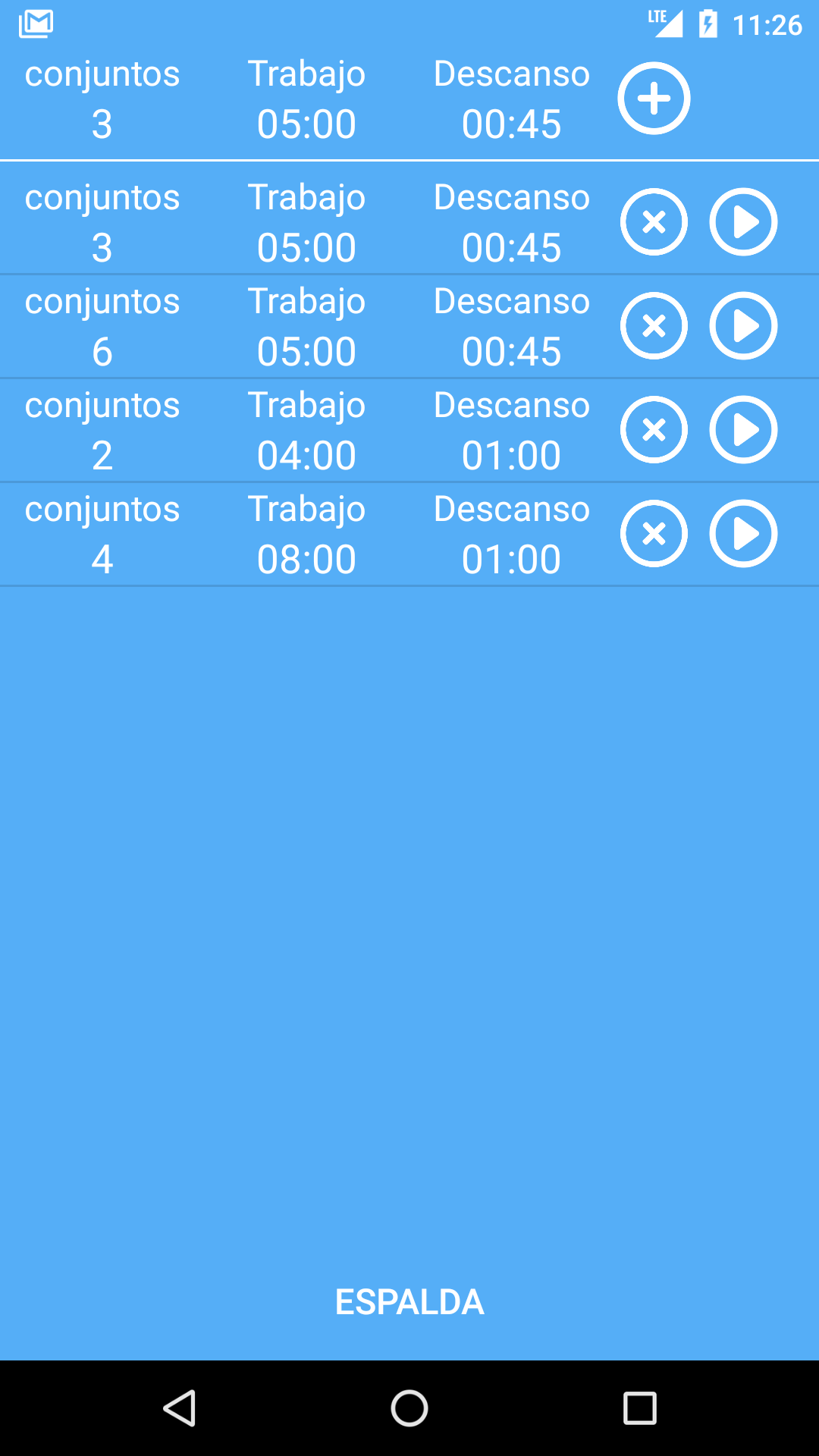The width and height of the screenshot is (819, 1456).
Task: Play the 4 conjuntos preset
Action: (x=743, y=534)
